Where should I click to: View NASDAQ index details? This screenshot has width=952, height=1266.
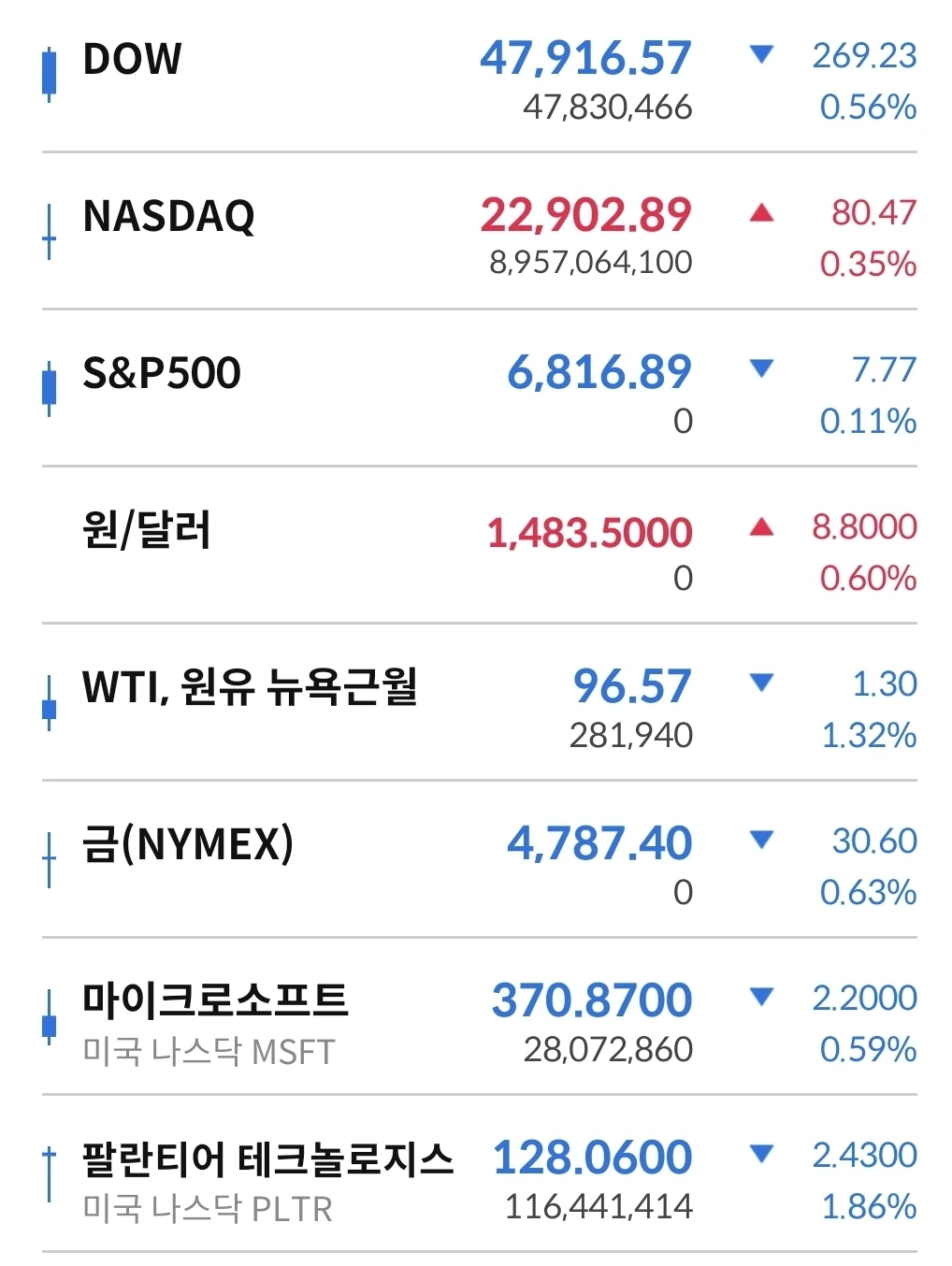tap(168, 217)
